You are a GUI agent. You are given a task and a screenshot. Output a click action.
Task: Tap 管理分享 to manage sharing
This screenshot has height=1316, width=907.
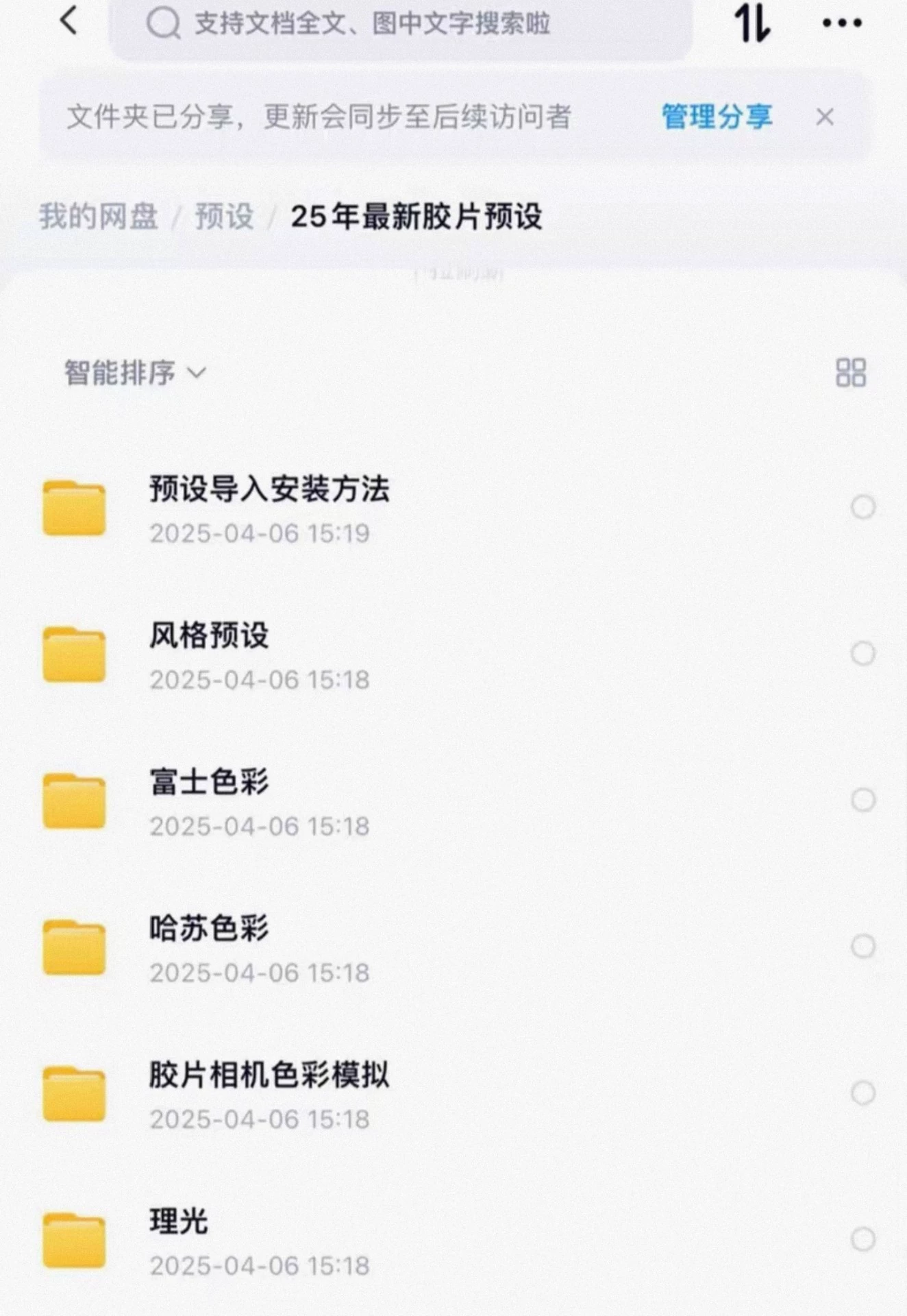point(717,117)
